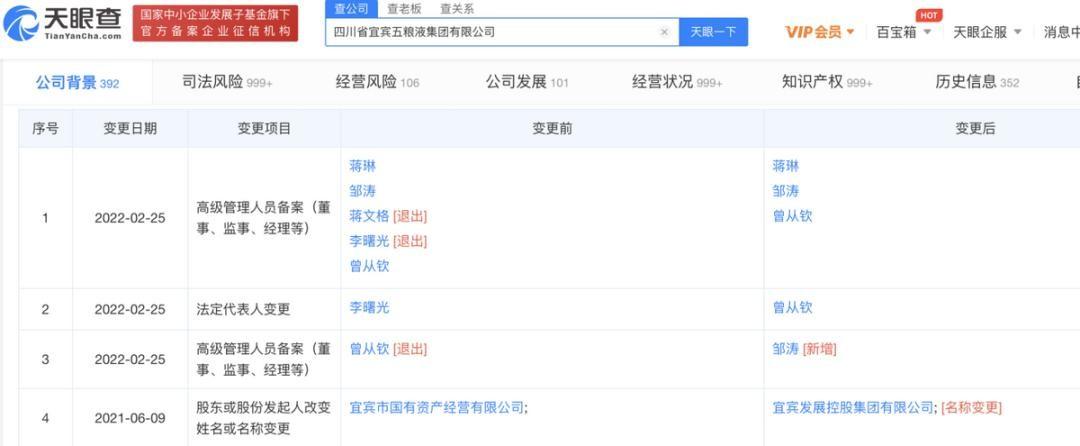This screenshot has height=446, width=1080.
Task: Go to the 天眼查 home page logo
Action: (64, 22)
